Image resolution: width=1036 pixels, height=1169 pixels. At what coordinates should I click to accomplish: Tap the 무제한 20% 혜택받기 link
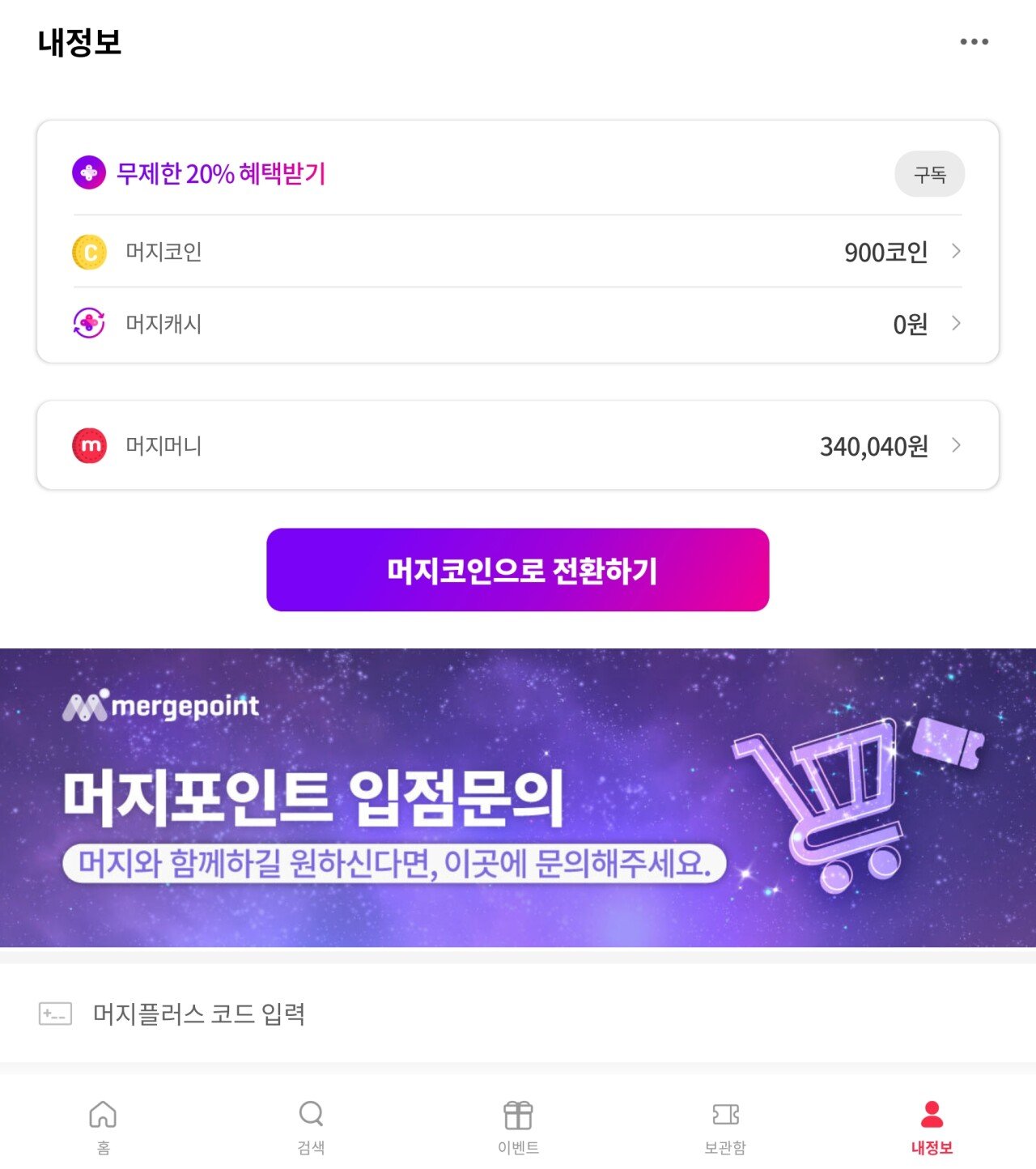pyautogui.click(x=220, y=173)
